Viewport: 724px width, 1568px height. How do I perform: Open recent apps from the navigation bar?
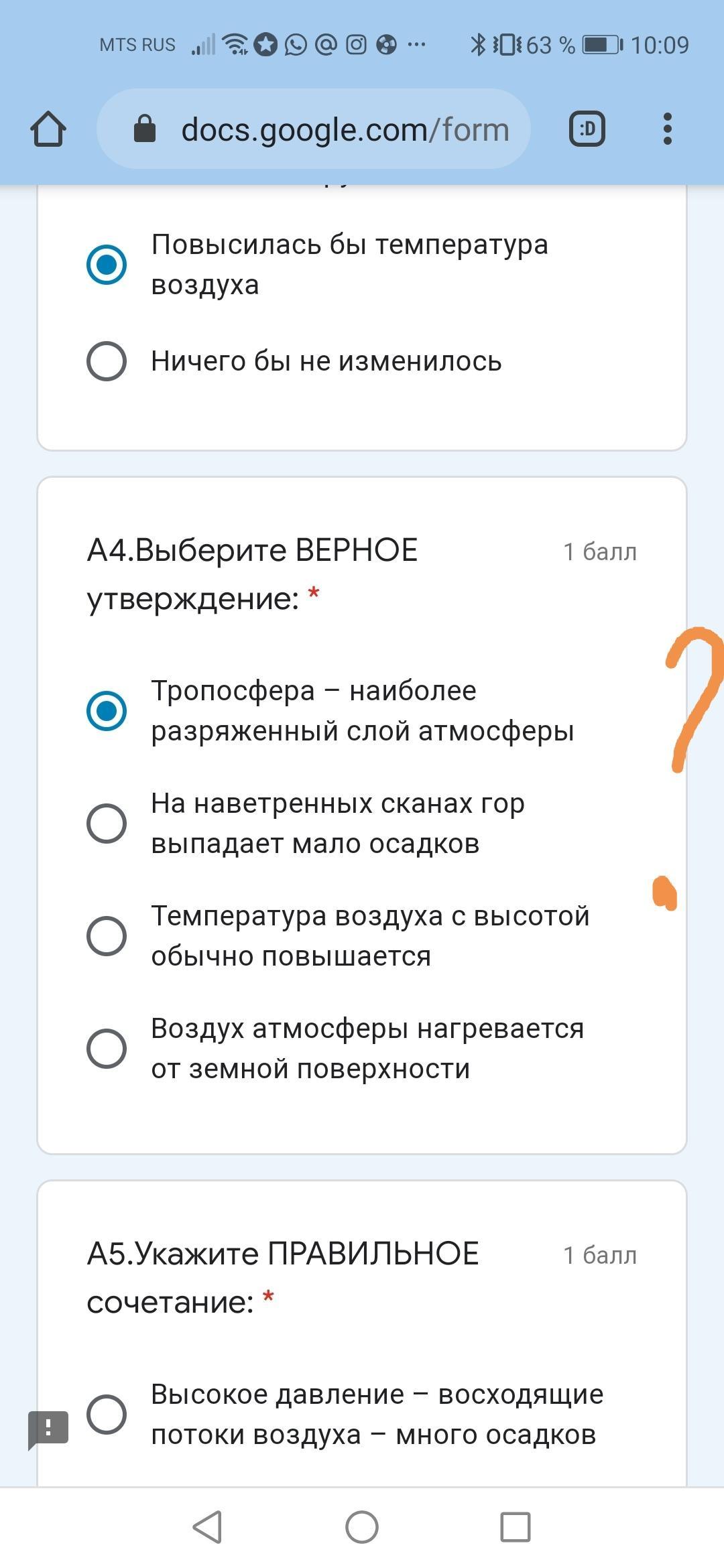(516, 1528)
